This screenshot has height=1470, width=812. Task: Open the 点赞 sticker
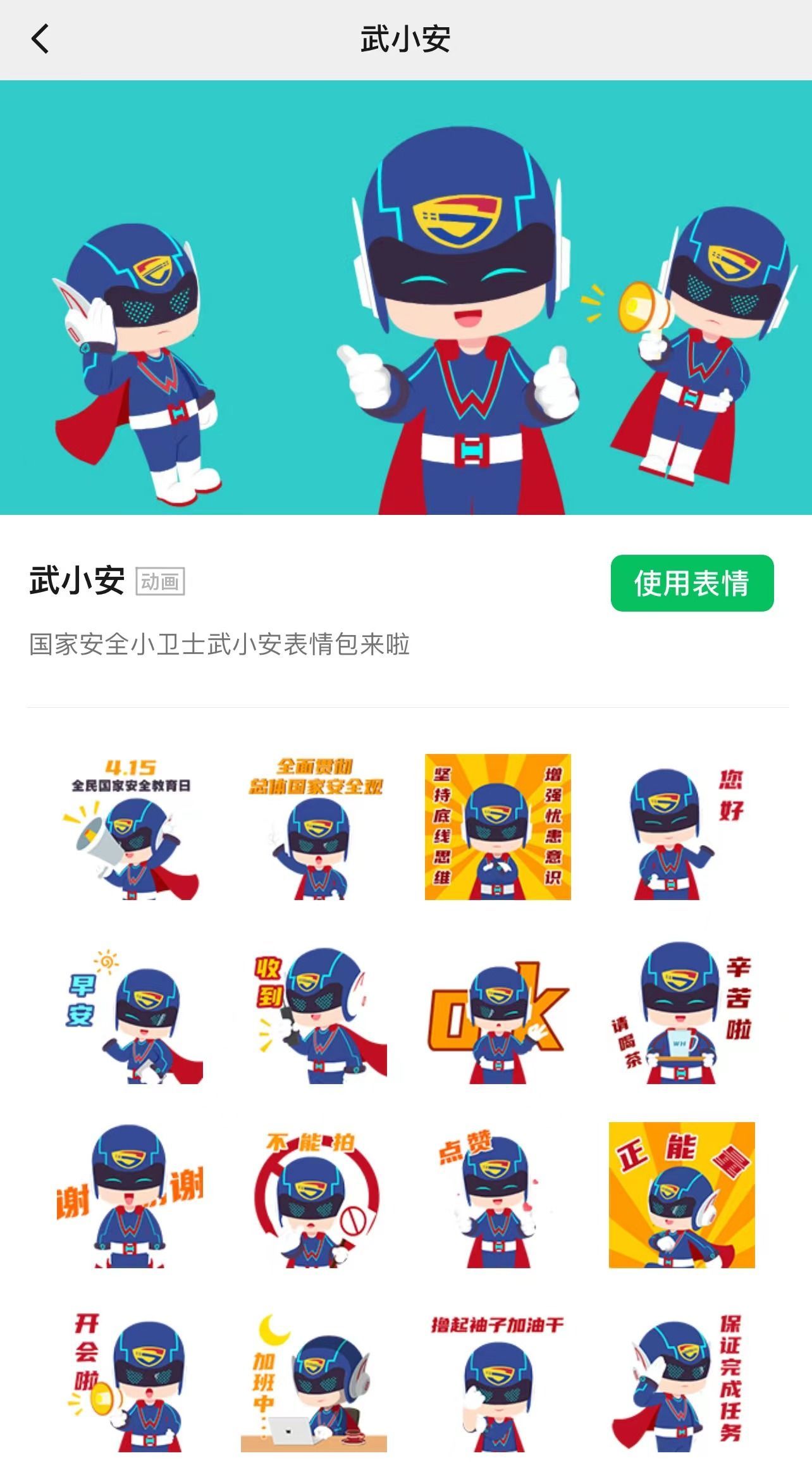[x=498, y=1195]
